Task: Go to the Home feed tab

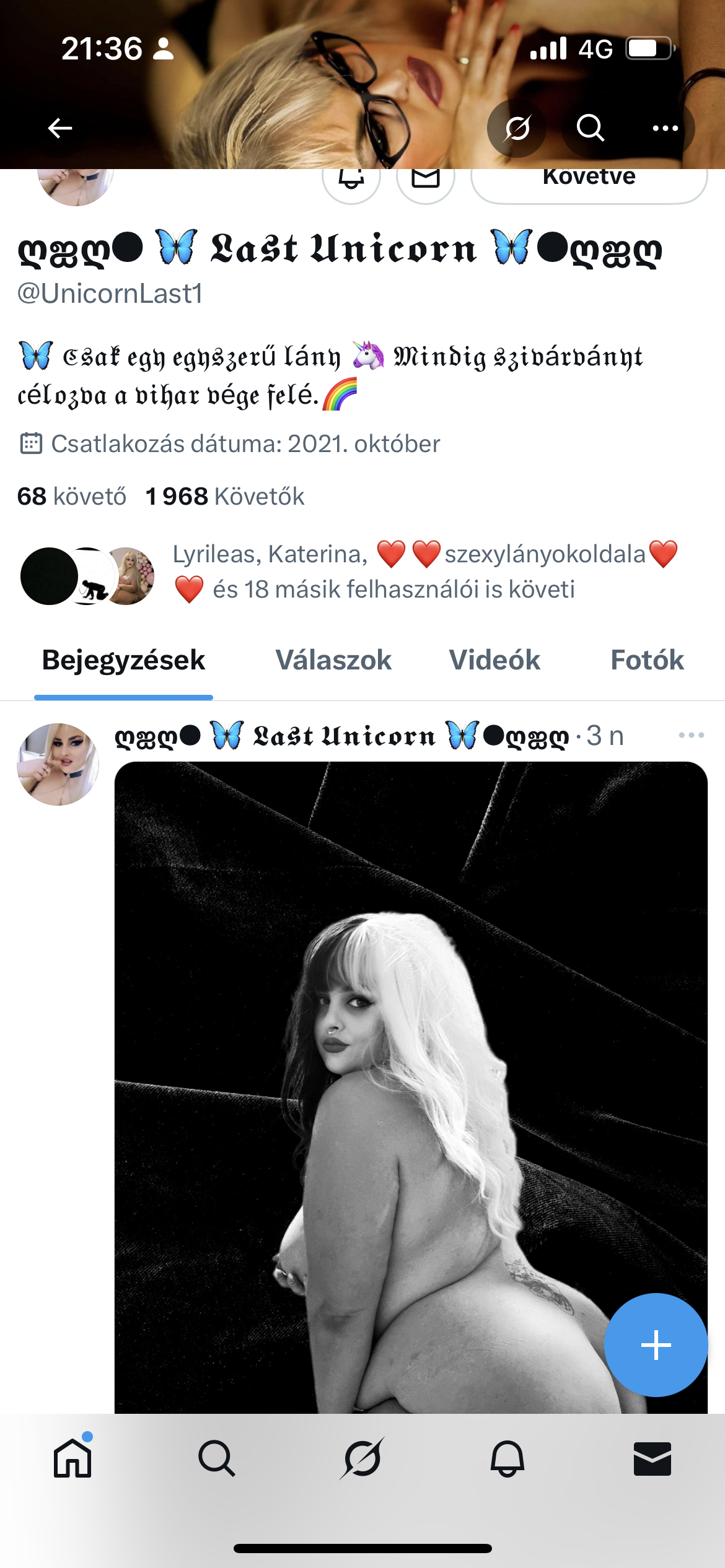Action: click(x=72, y=1459)
